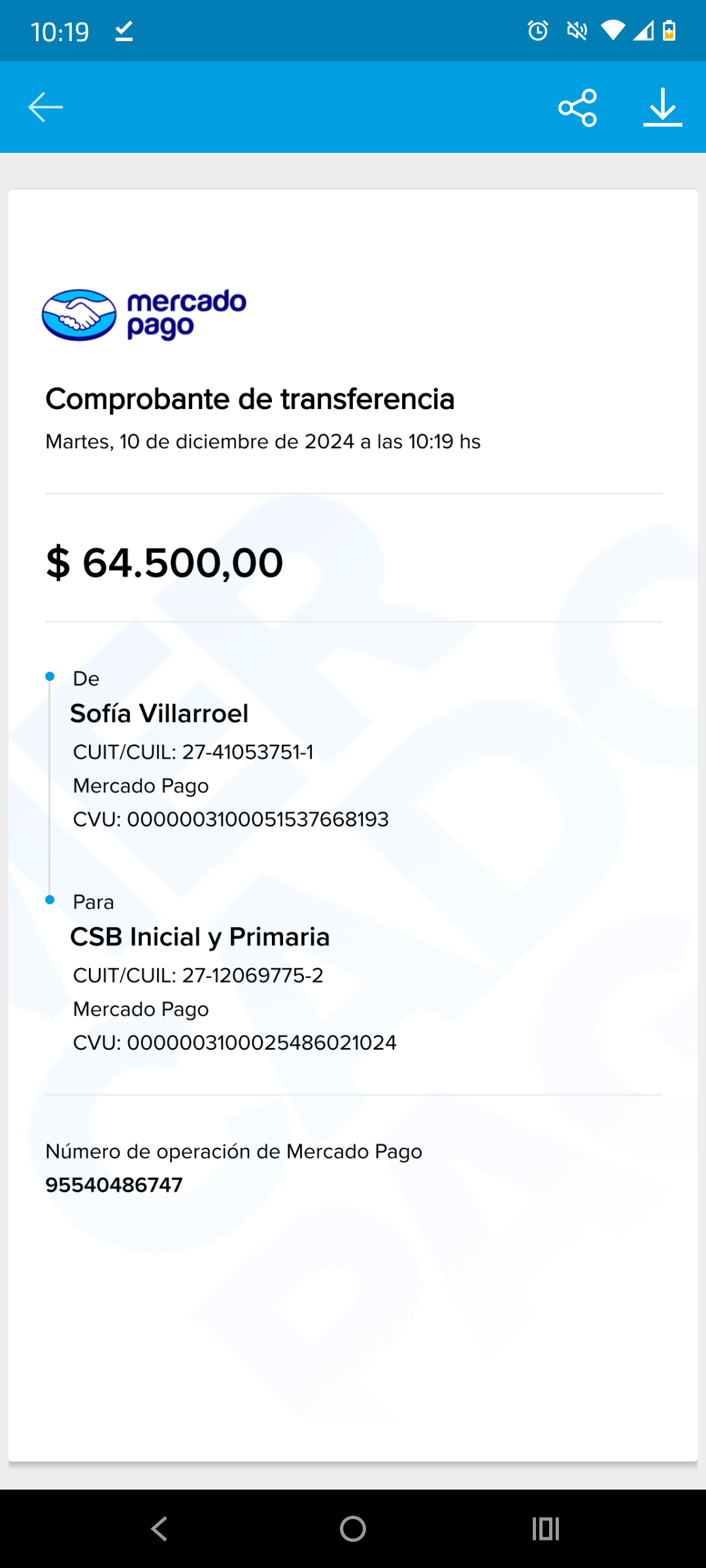The width and height of the screenshot is (706, 1568).
Task: Download the transfer receipt
Action: tap(662, 107)
